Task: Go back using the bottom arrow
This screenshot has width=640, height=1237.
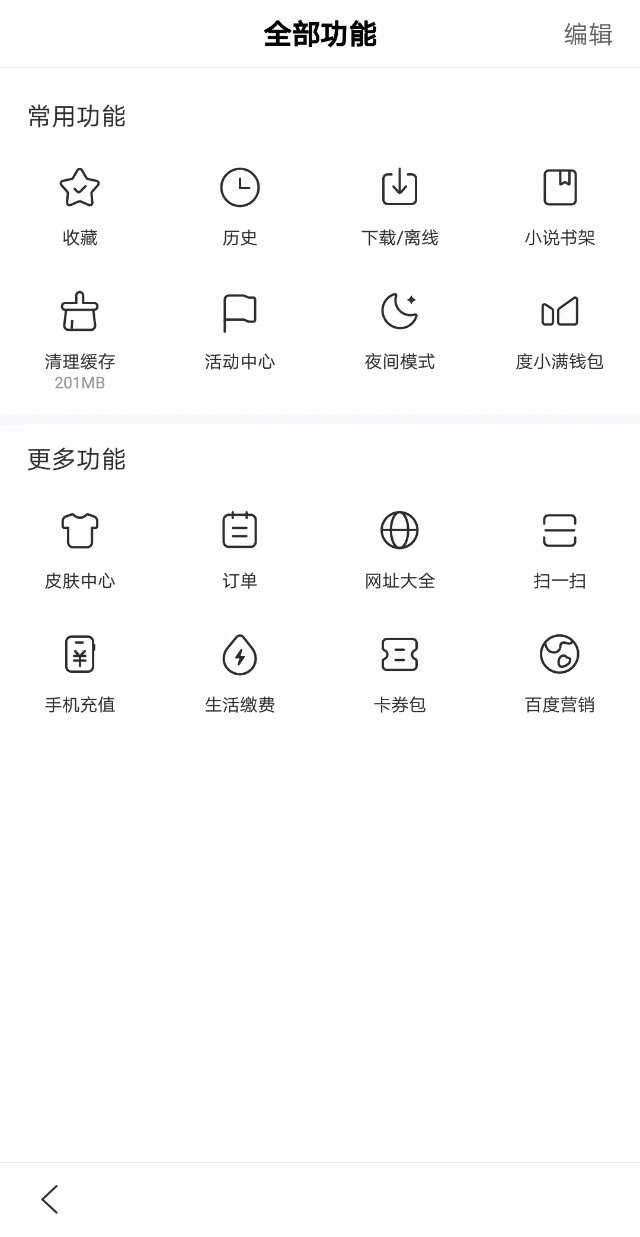Action: [50, 1199]
